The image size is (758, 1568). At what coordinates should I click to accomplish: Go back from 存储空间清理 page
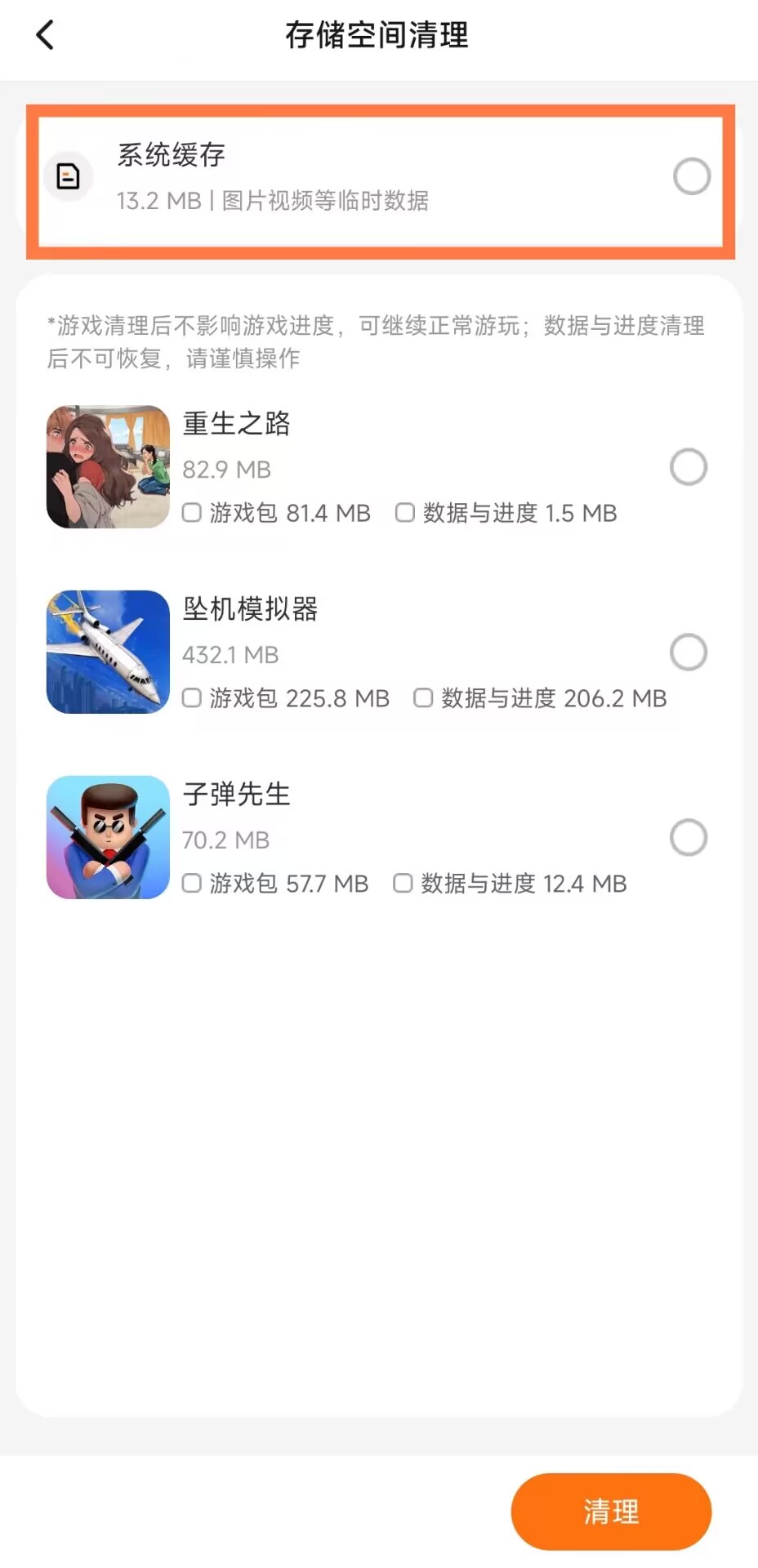pos(46,35)
